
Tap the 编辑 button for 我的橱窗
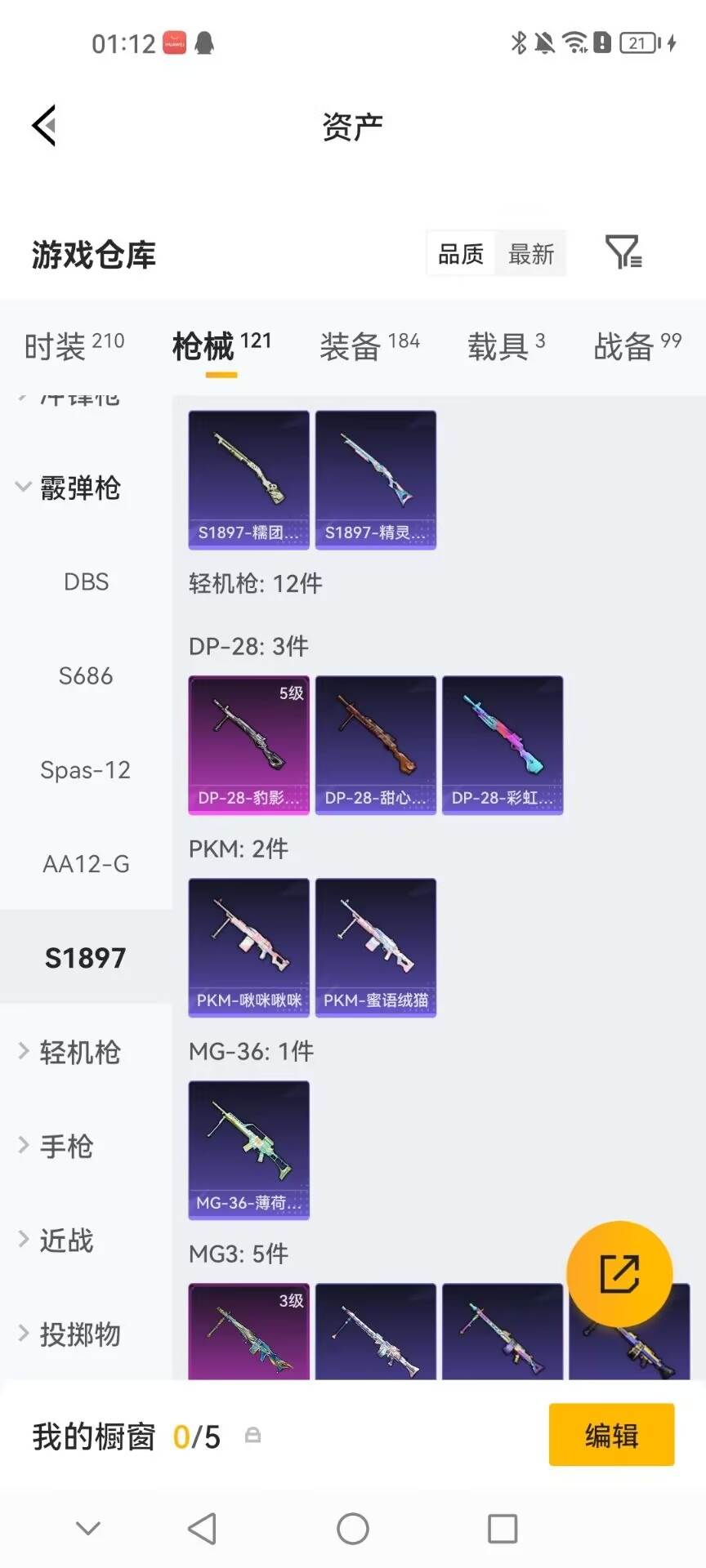[611, 1435]
